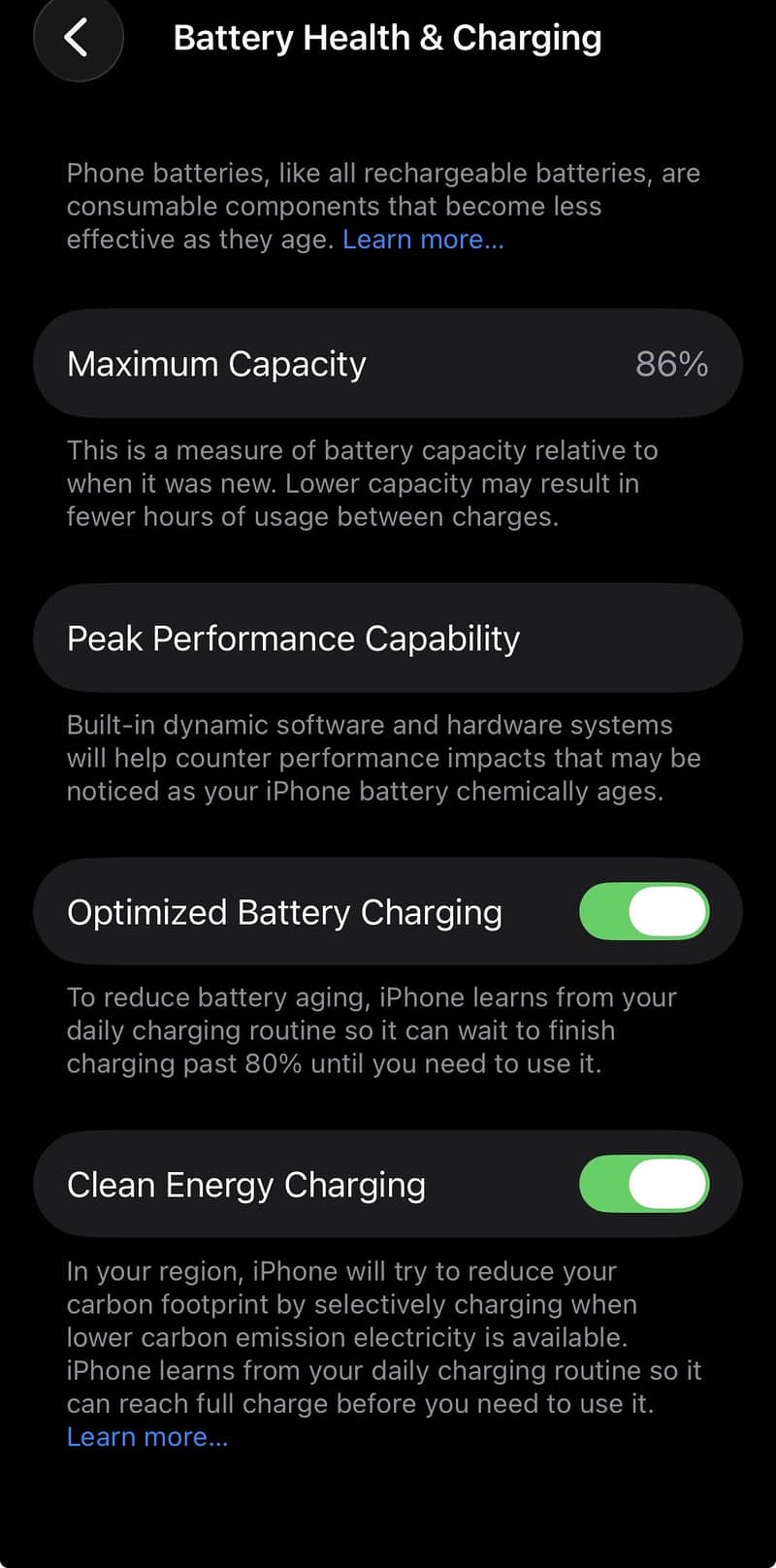Screen dimensions: 776x1568
Task: Tap the Battery Health & Charging title
Action: pyautogui.click(x=388, y=37)
